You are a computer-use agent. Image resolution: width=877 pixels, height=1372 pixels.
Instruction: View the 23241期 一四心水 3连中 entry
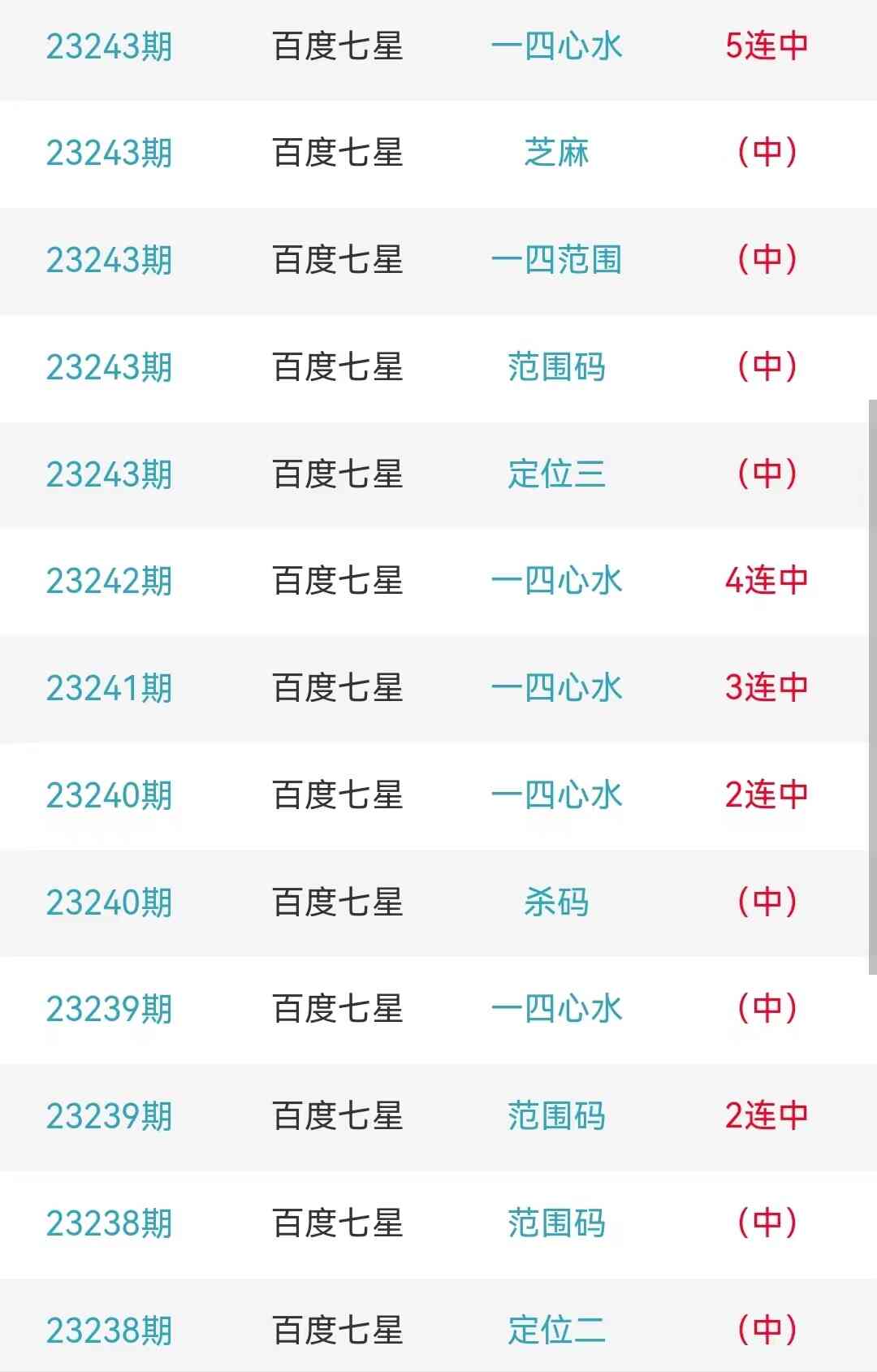point(556,688)
